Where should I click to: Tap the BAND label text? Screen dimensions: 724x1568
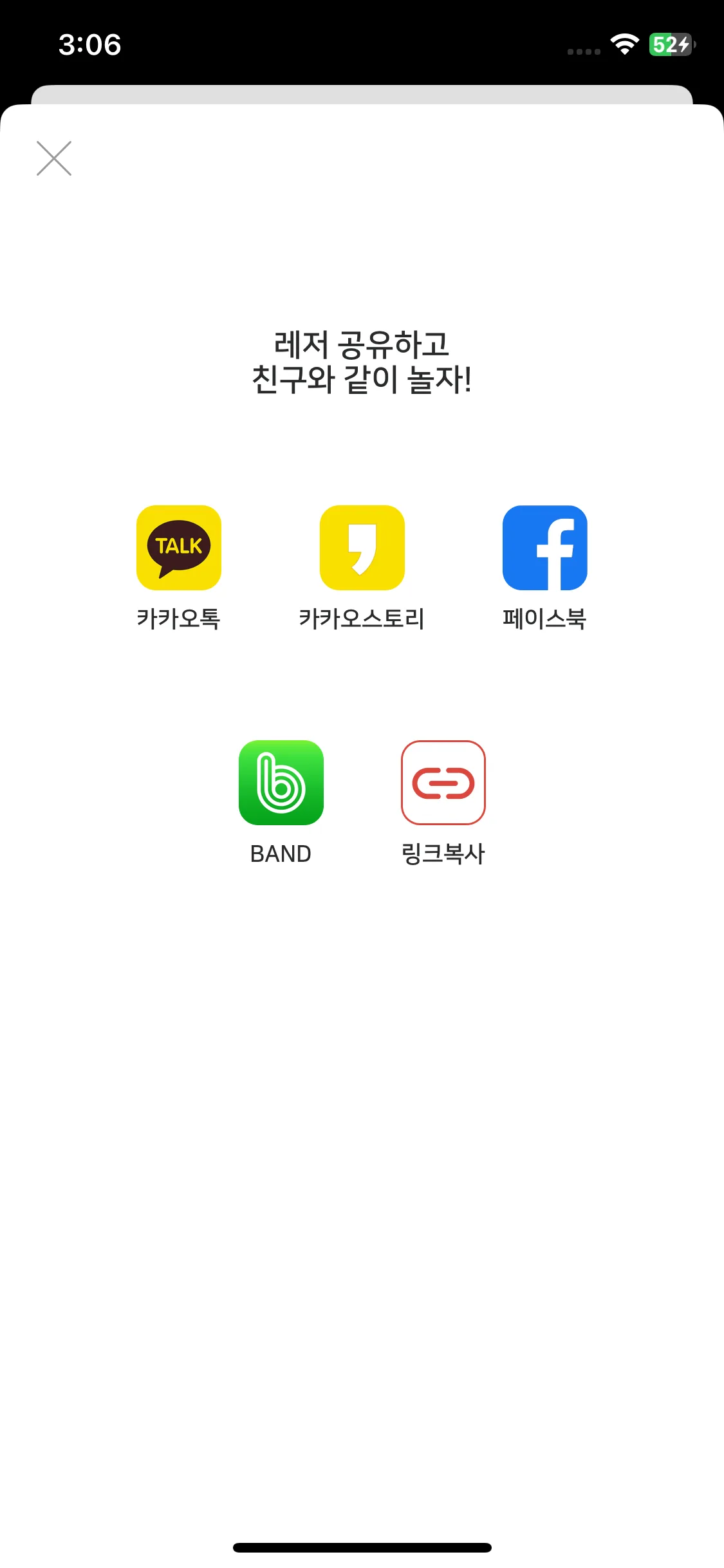tap(281, 854)
